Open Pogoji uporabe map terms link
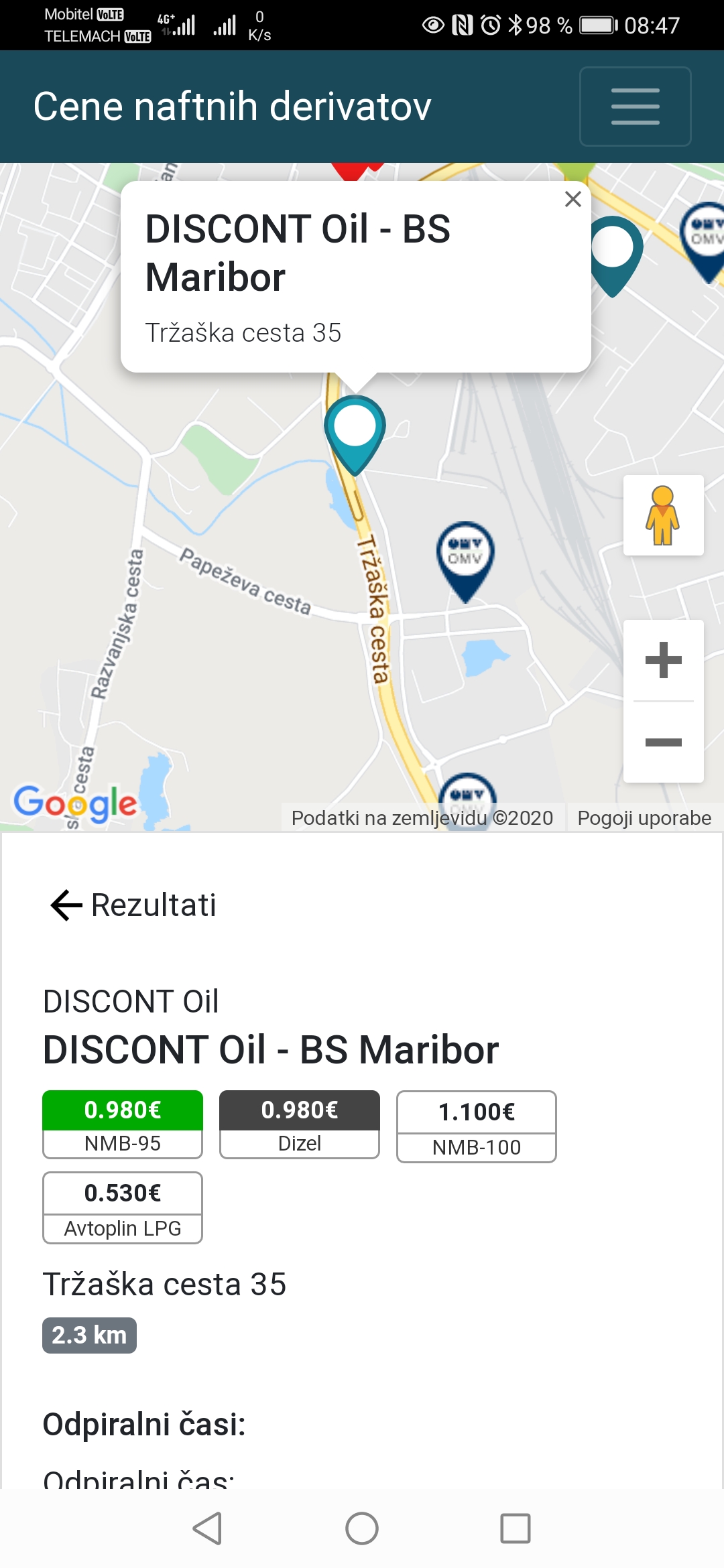724x1568 pixels. tap(644, 818)
